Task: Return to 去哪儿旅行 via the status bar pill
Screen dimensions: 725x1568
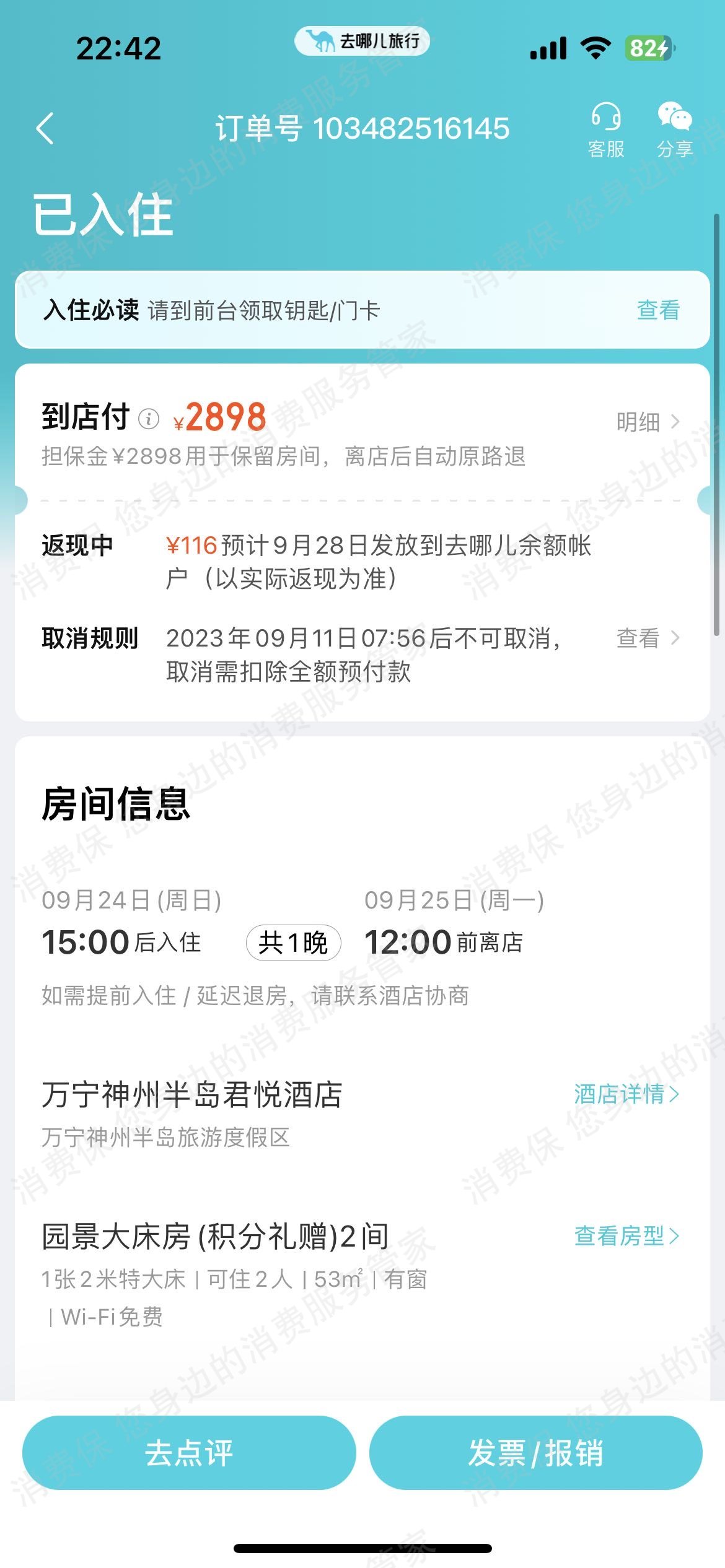Action: [362, 41]
